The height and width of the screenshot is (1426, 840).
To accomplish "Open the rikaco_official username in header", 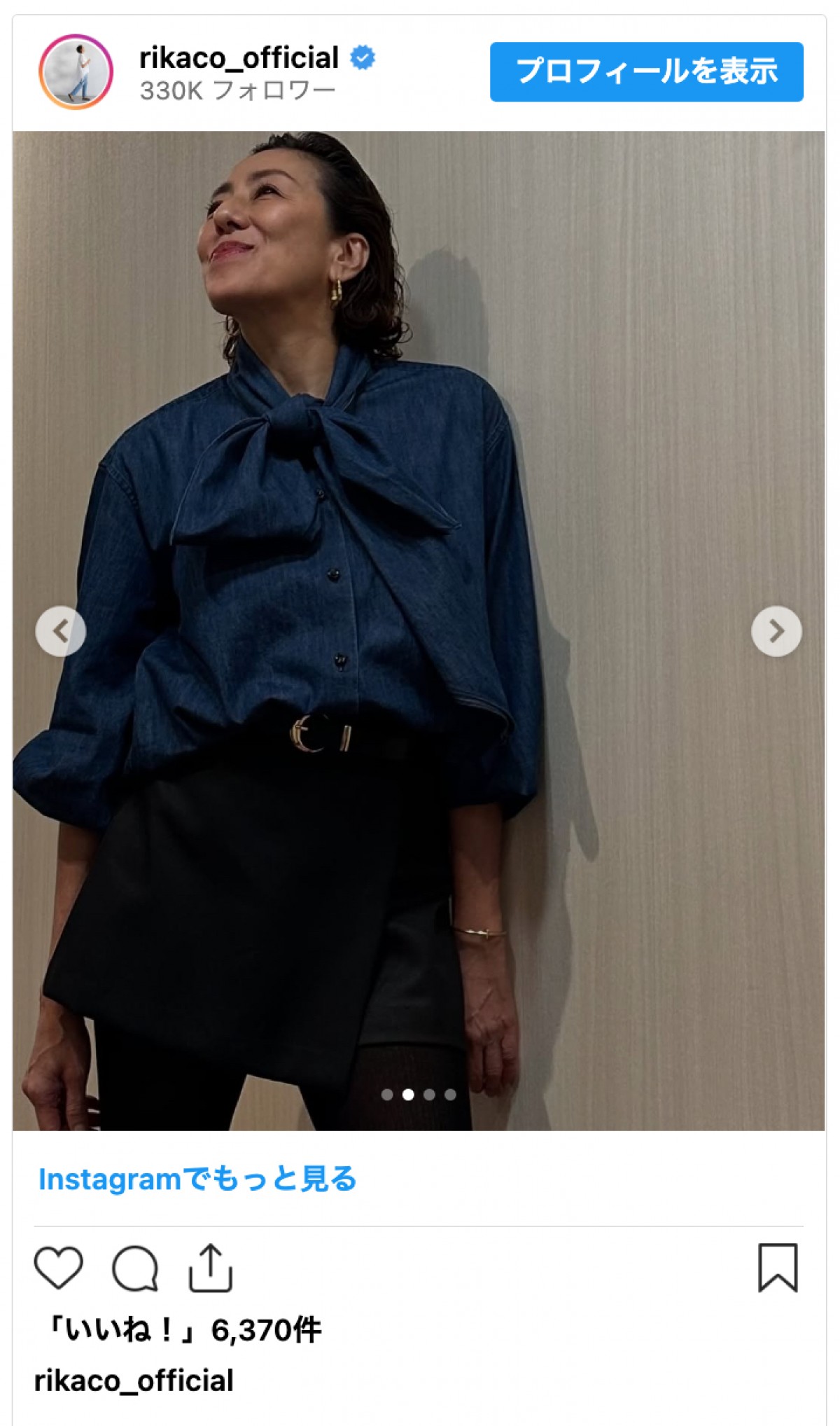I will point(239,57).
